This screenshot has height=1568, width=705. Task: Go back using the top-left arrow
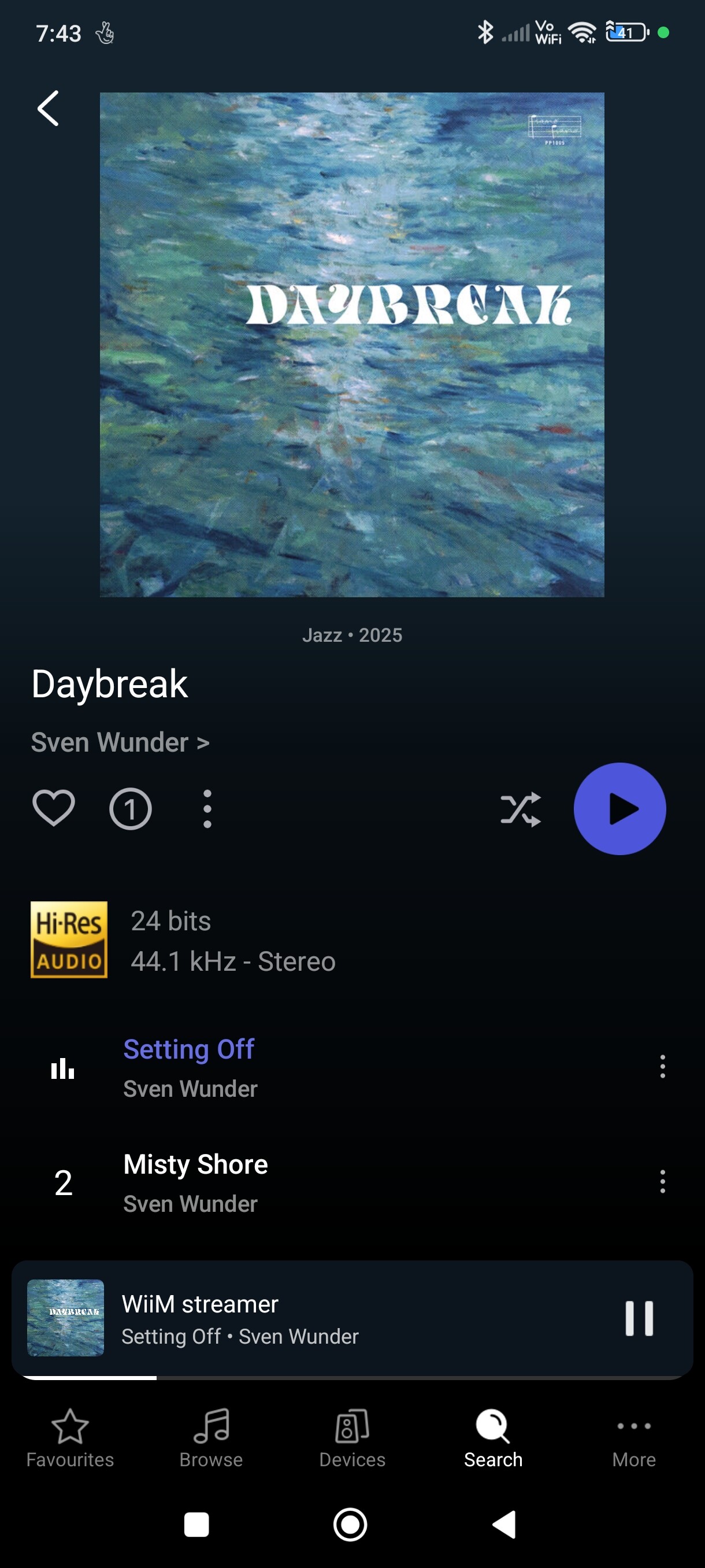[48, 108]
